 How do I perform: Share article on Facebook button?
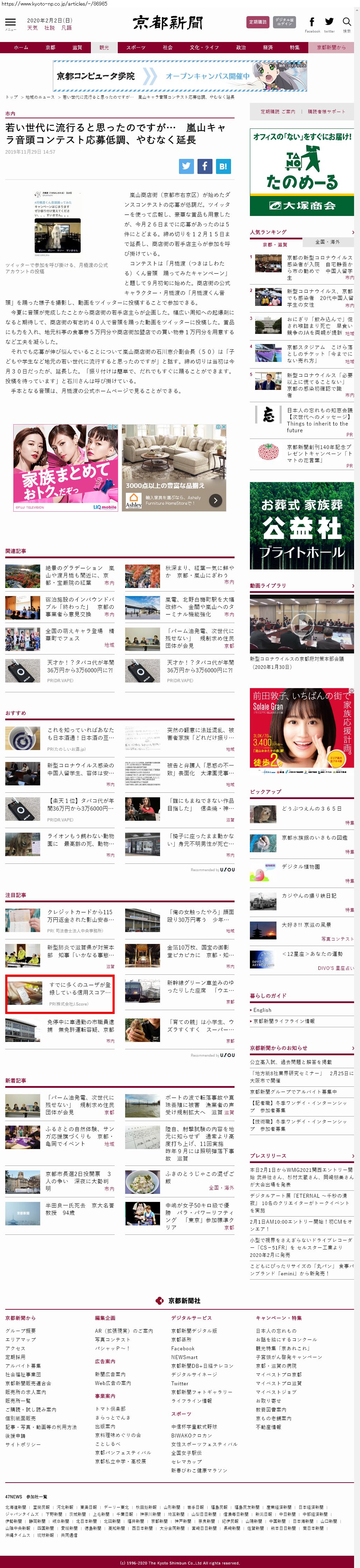tap(205, 166)
